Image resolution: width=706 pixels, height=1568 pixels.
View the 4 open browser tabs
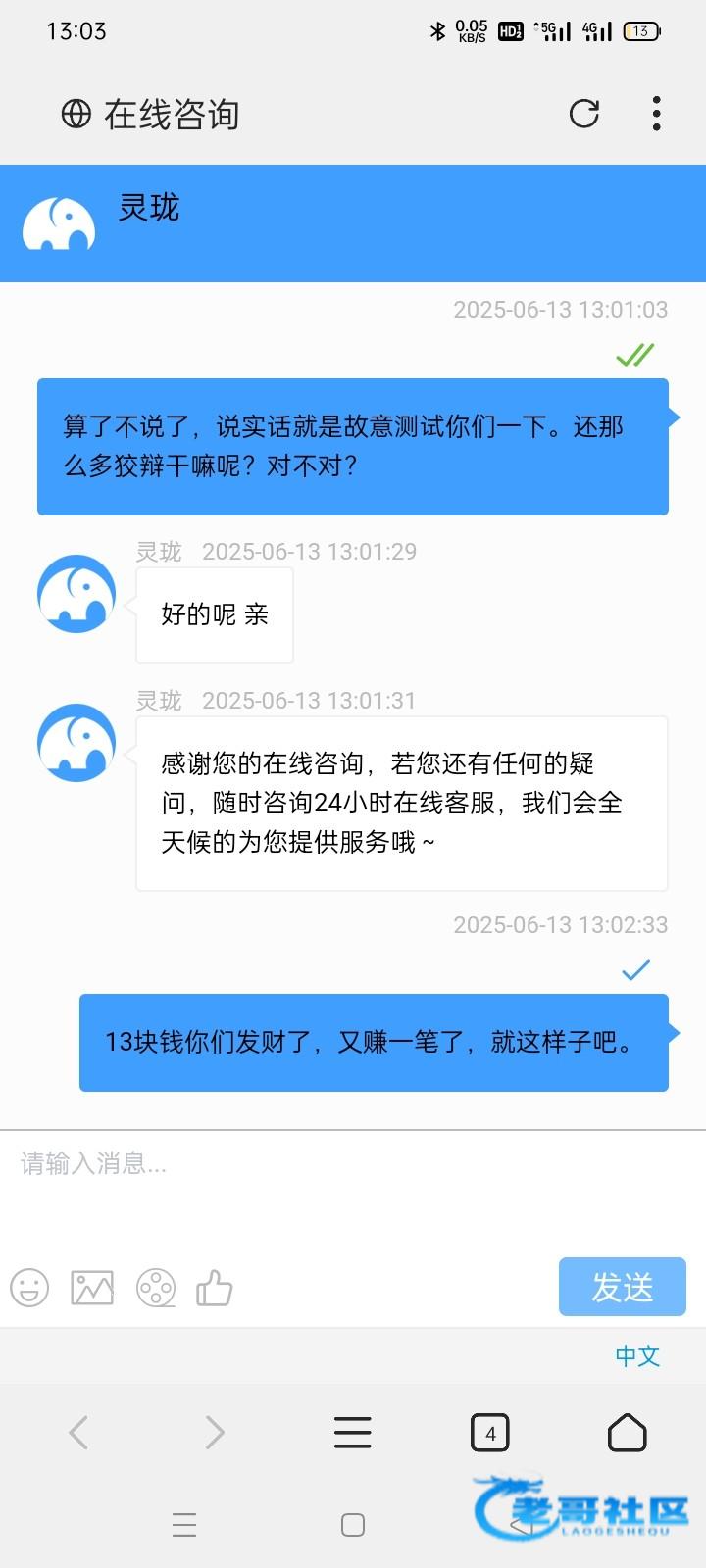click(490, 1433)
